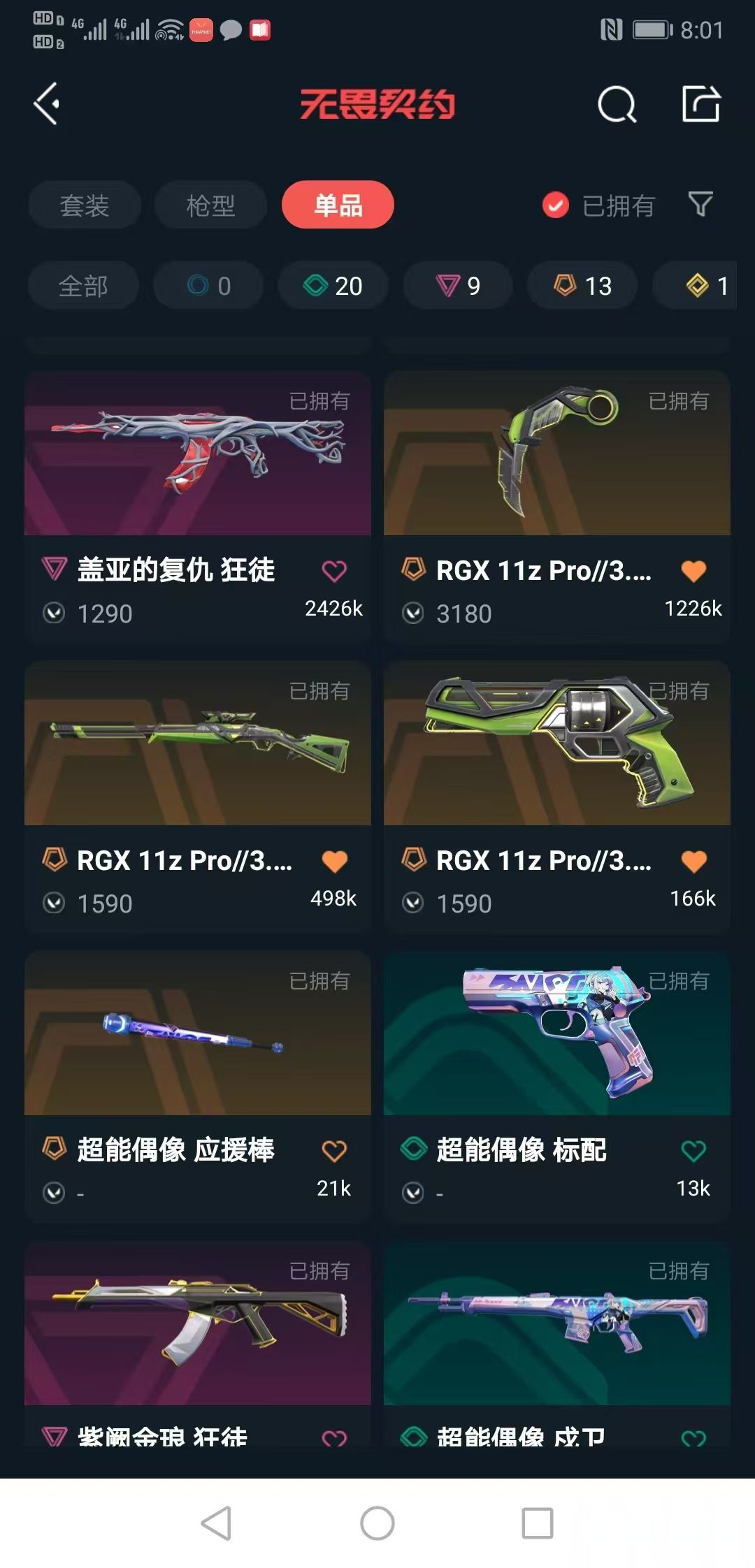Select the pink rarity filter showing 9
This screenshot has width=755, height=1568.
[456, 286]
